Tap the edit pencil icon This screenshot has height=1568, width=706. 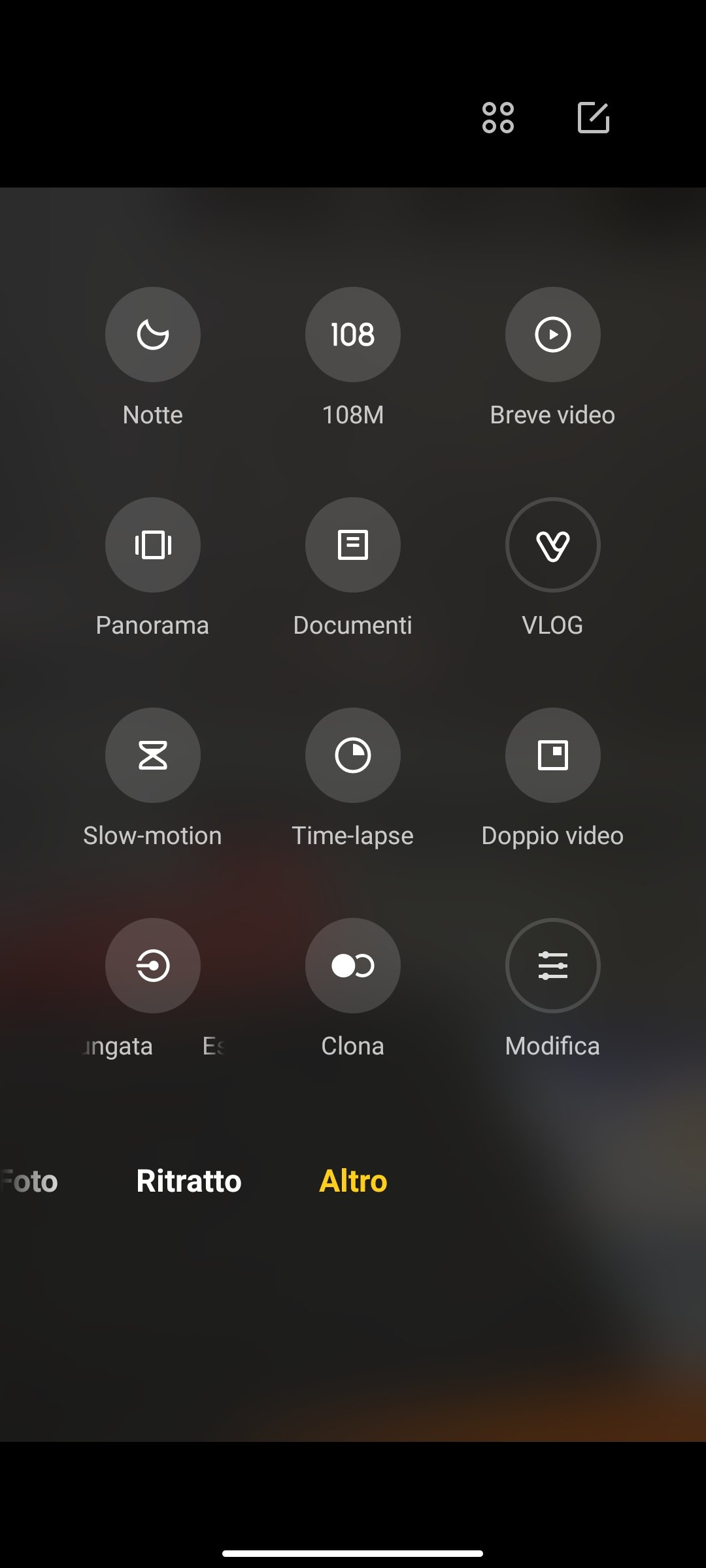pyautogui.click(x=593, y=118)
